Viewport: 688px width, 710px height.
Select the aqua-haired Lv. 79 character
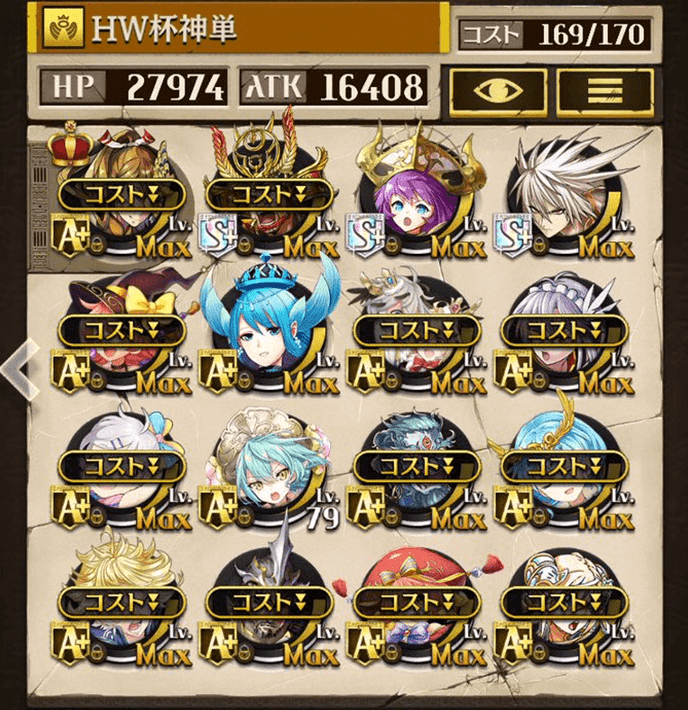click(268, 468)
